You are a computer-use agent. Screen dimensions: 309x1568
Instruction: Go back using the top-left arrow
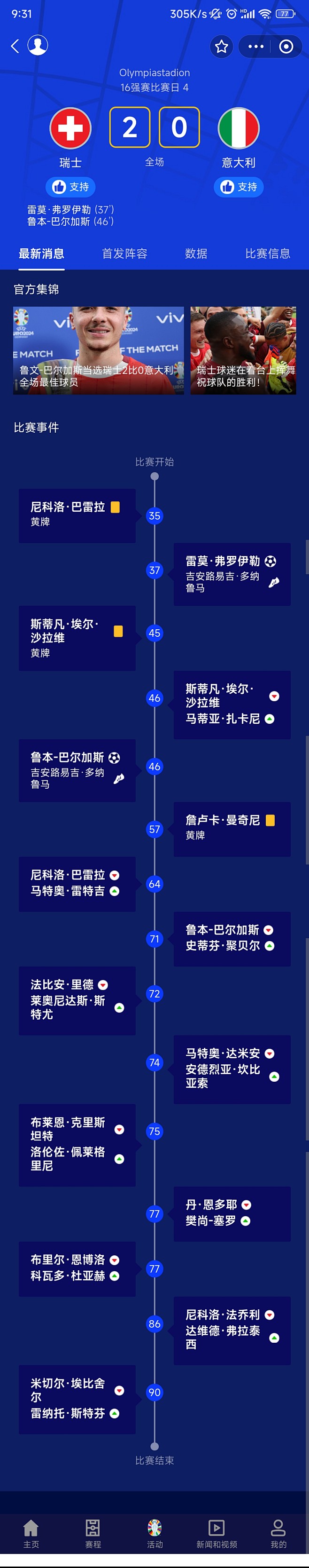(x=15, y=46)
